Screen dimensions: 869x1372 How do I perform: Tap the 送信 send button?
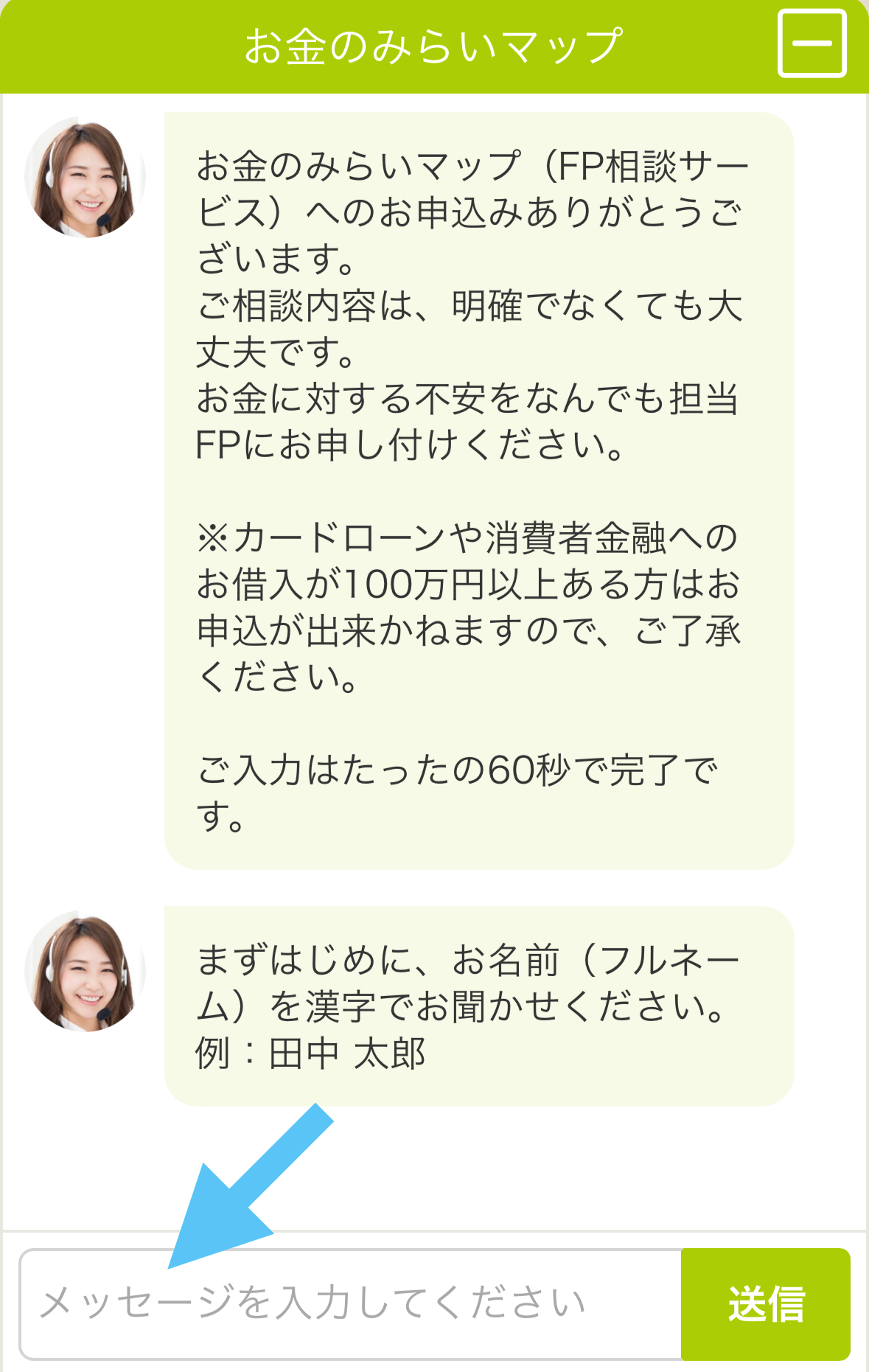pos(765,1303)
